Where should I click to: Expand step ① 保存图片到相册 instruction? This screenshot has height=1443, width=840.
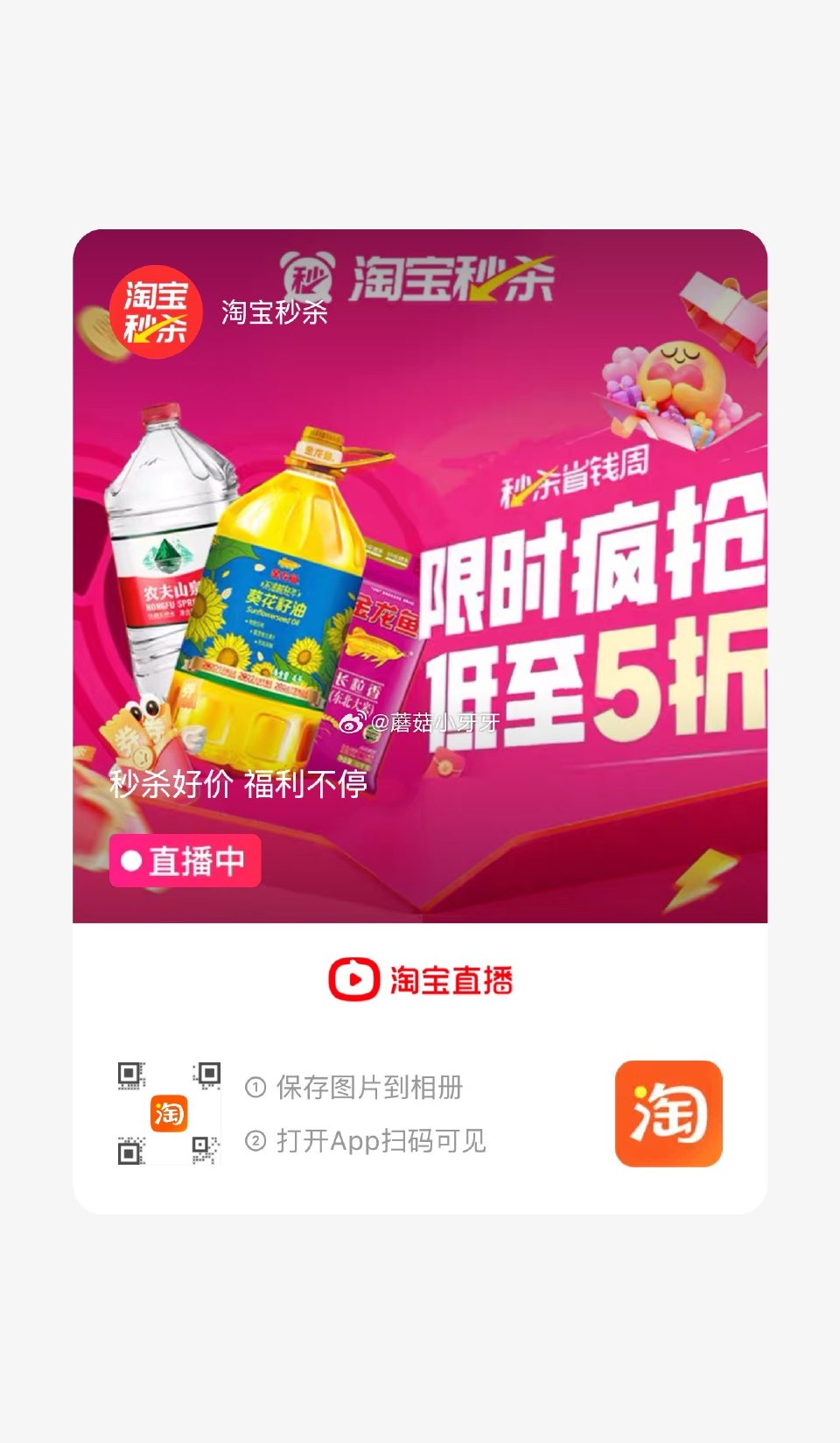359,1089
